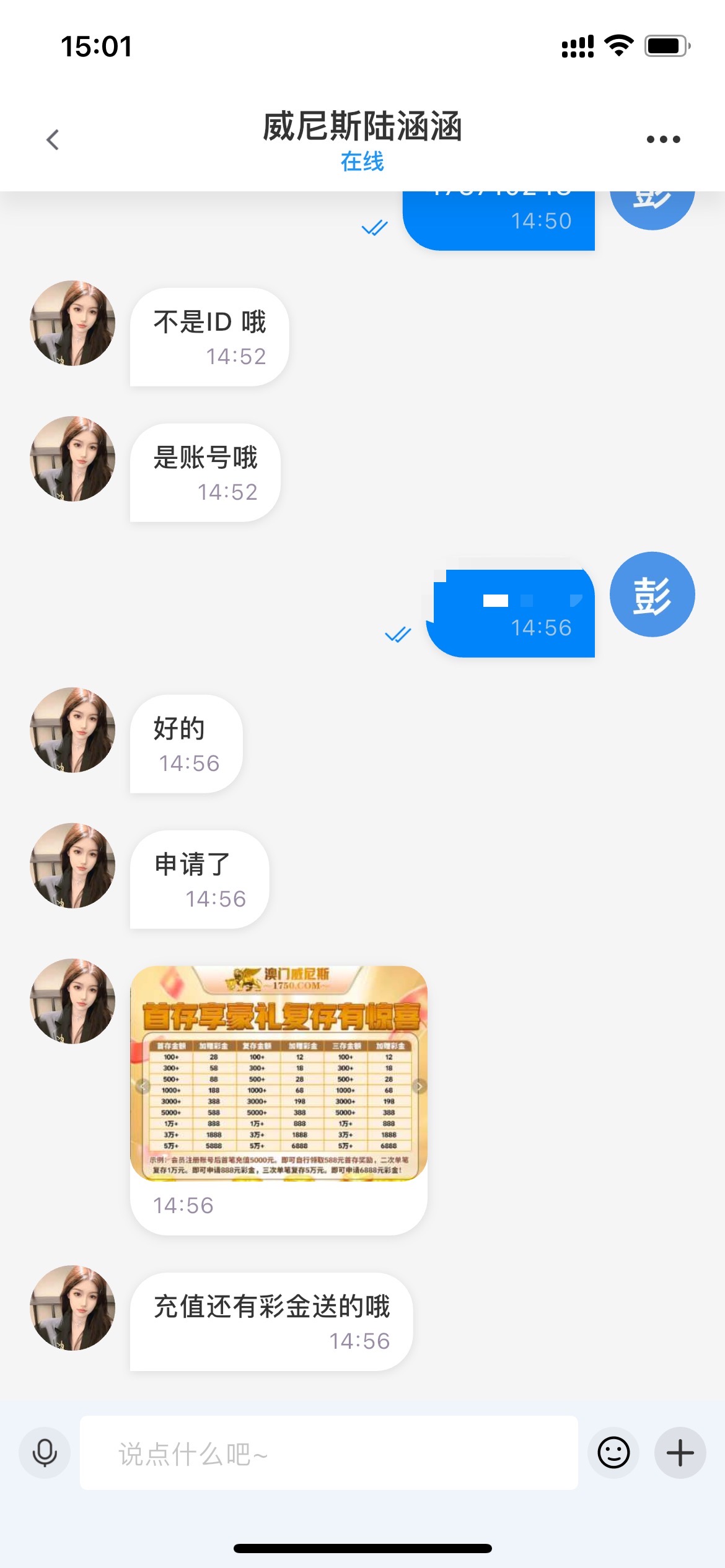Open the emoji picker

coord(613,1453)
